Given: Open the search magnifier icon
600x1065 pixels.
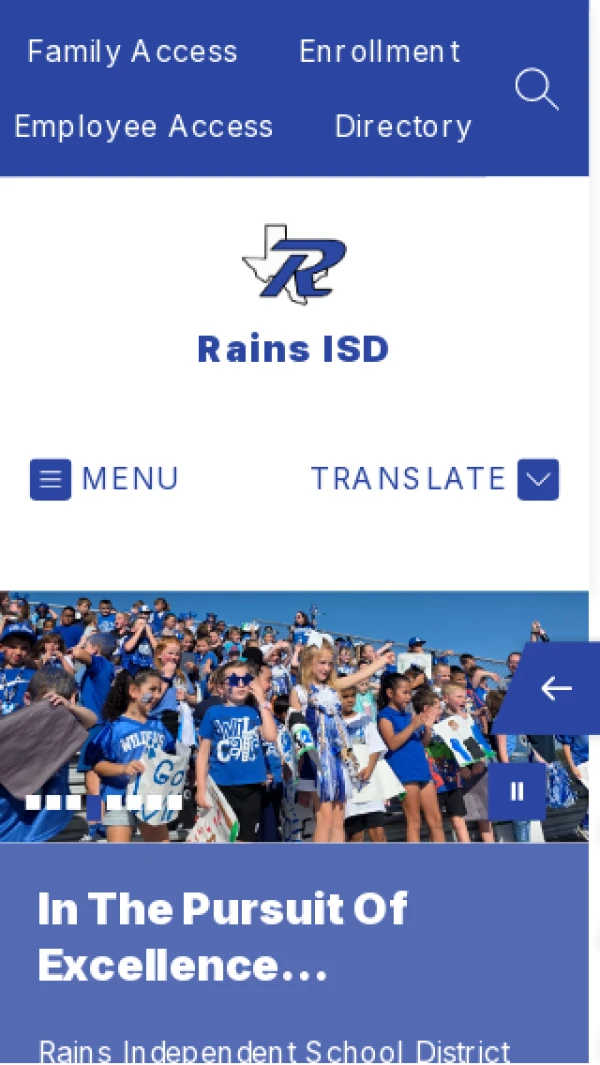Looking at the screenshot, I should 536,90.
